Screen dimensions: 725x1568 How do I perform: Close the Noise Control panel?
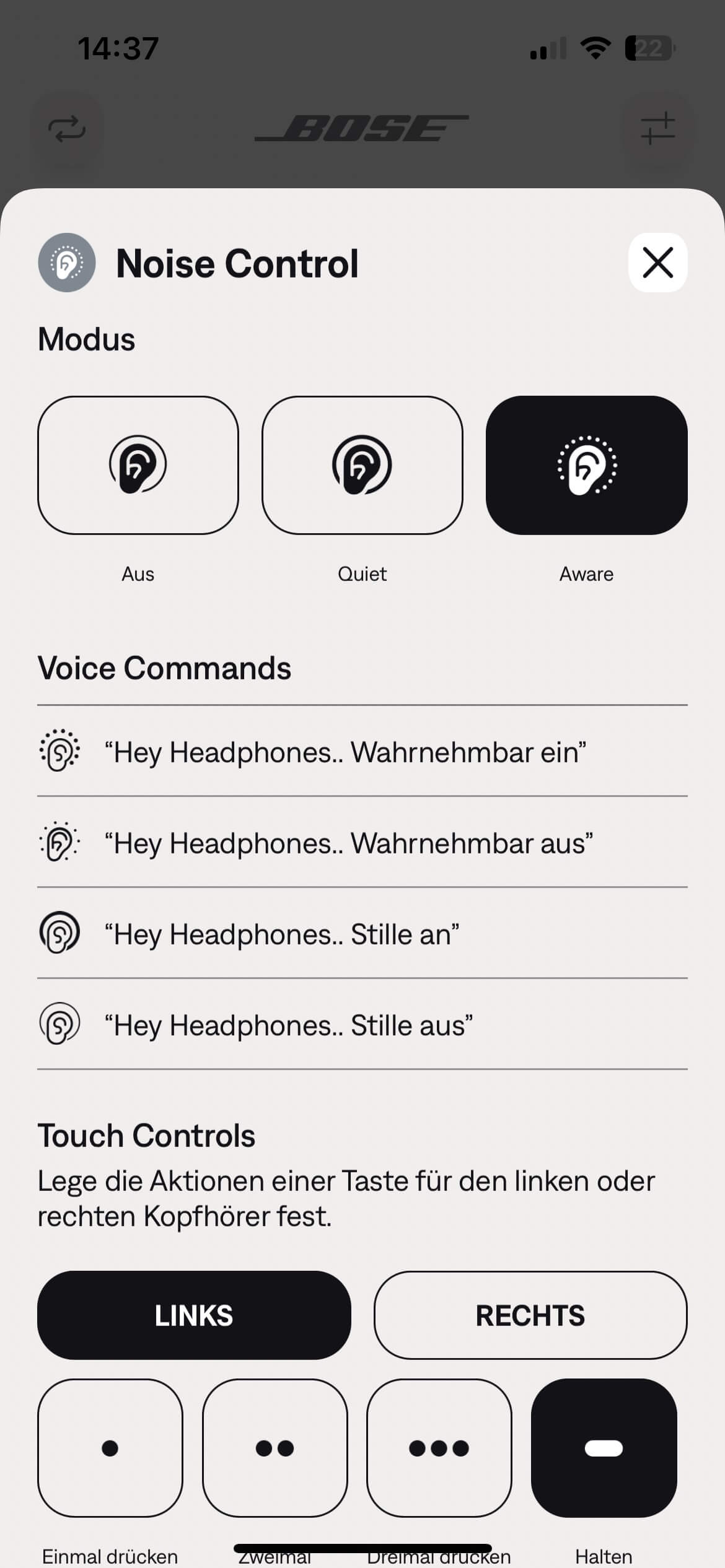(657, 263)
